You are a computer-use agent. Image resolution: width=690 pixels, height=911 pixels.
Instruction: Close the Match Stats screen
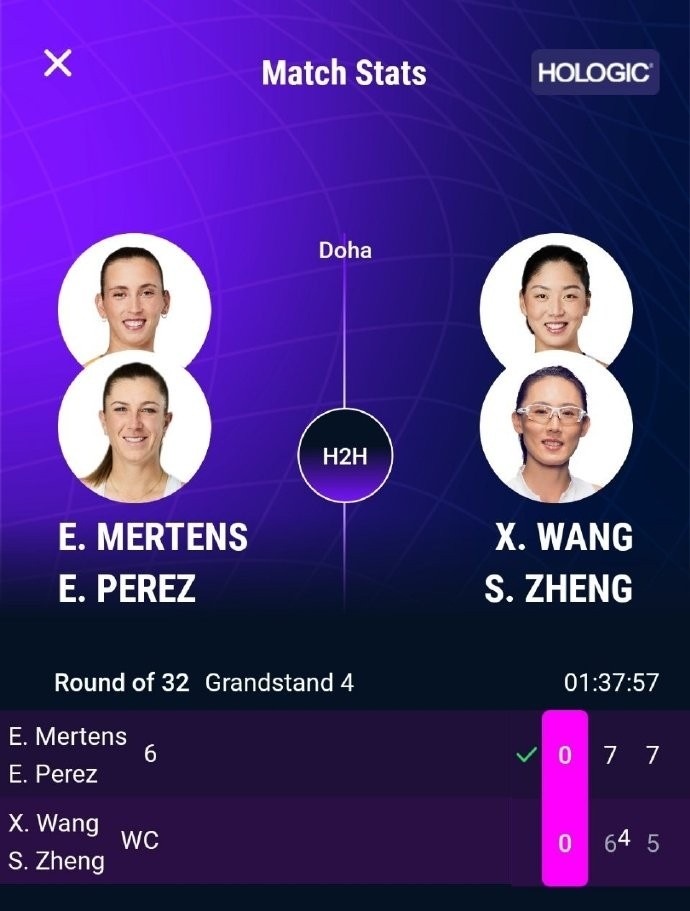click(x=58, y=63)
